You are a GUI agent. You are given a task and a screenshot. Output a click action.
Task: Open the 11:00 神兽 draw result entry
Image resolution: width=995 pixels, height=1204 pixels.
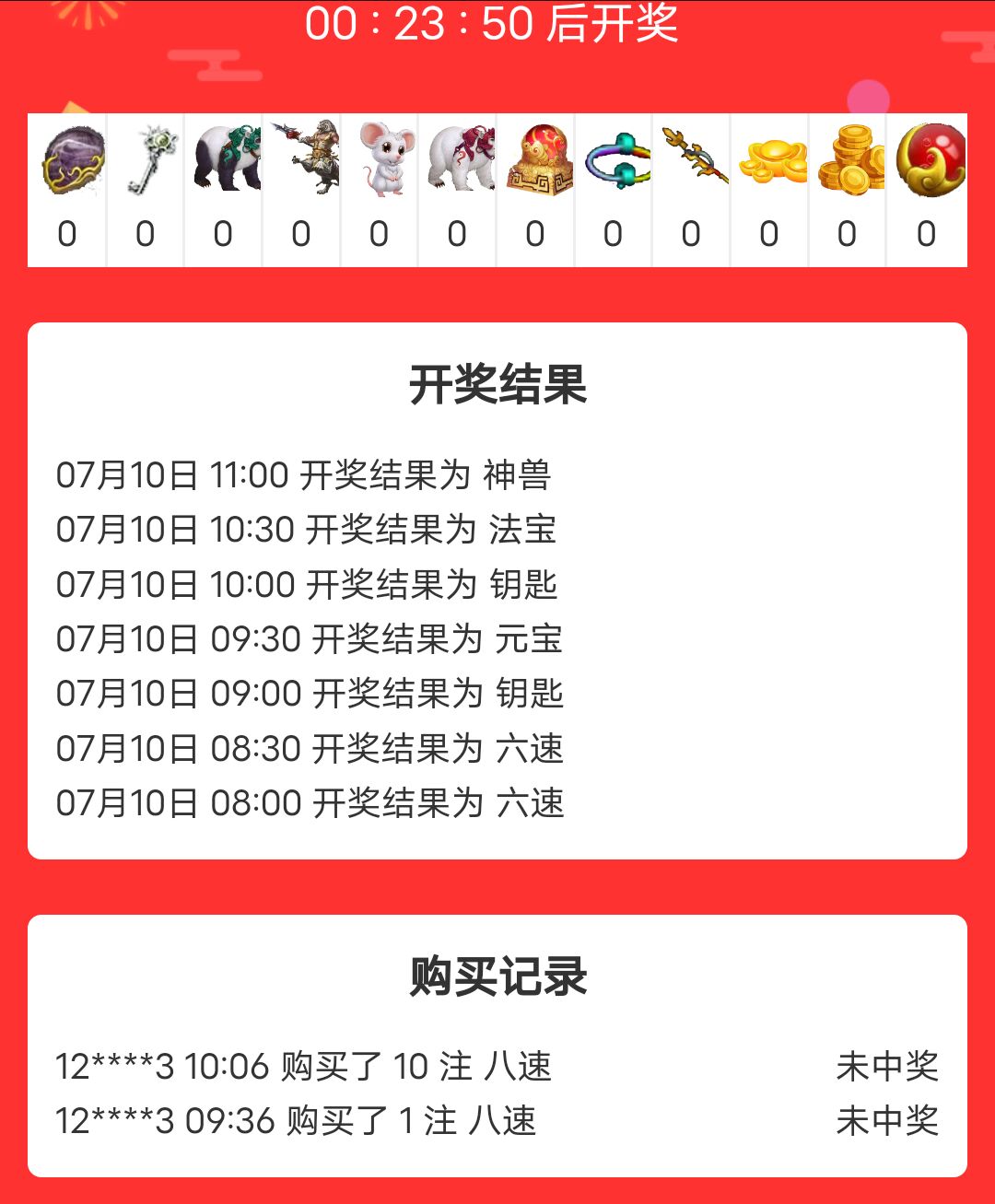pos(310,475)
